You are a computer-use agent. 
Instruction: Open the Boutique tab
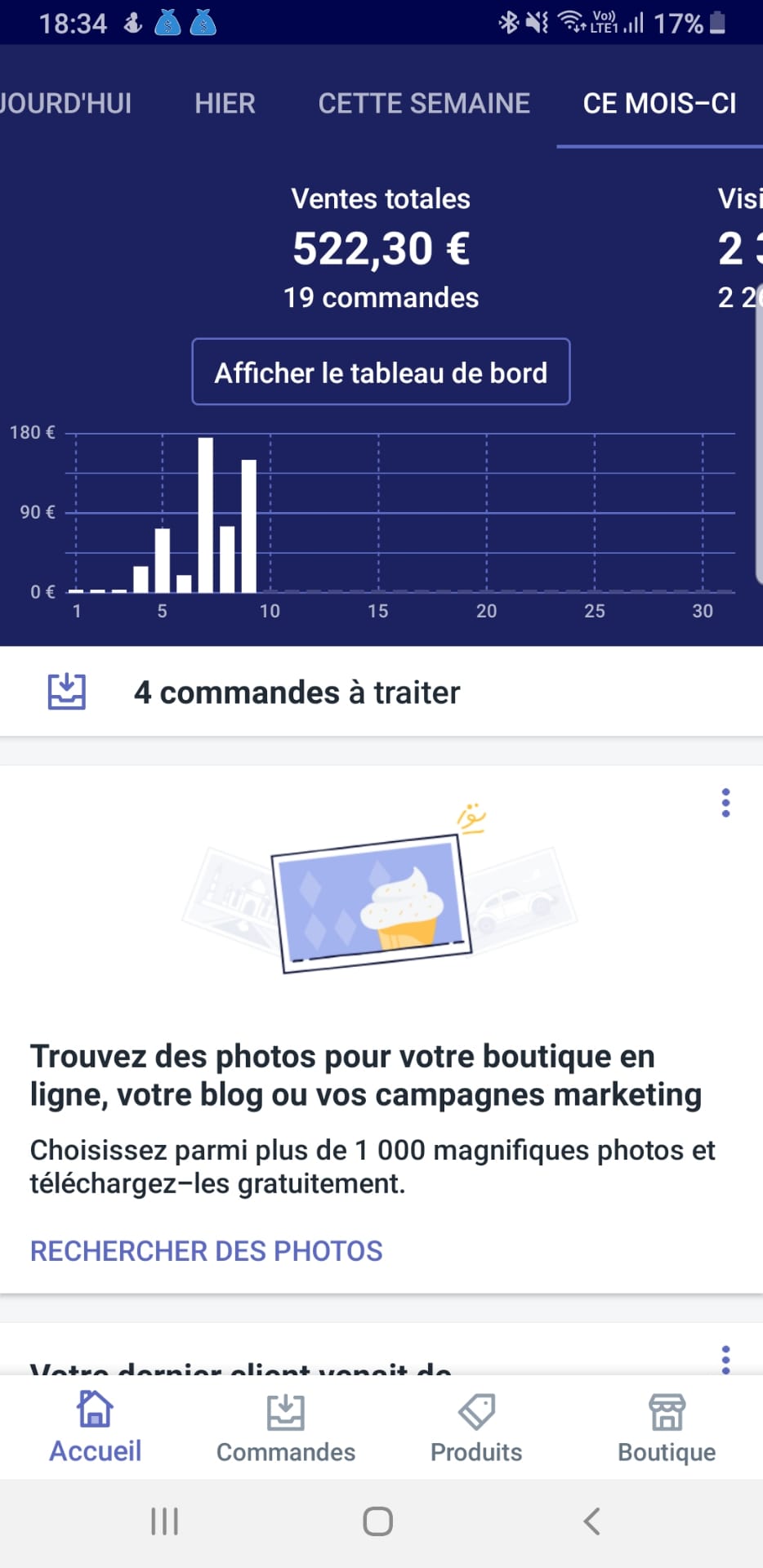coord(667,1428)
